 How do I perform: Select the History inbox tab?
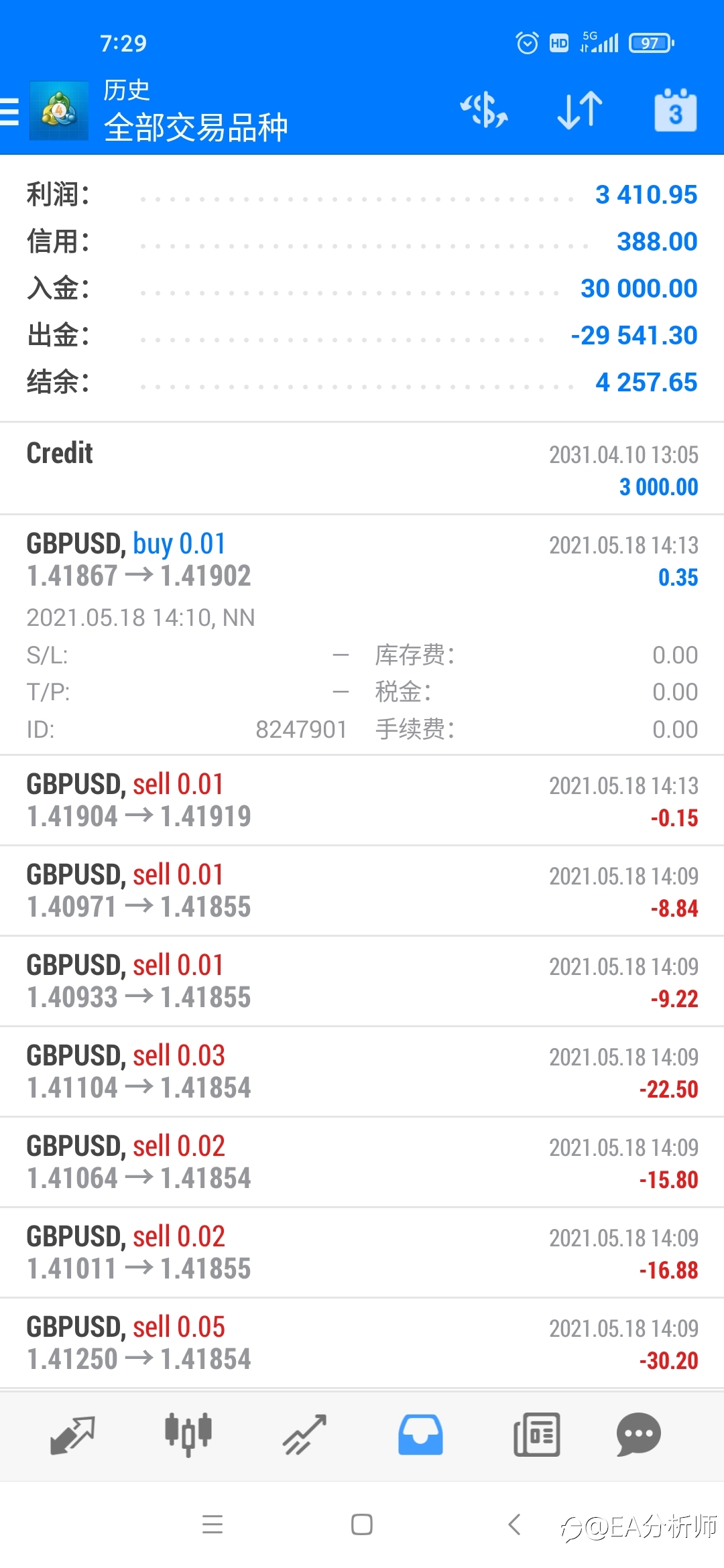pos(420,1435)
